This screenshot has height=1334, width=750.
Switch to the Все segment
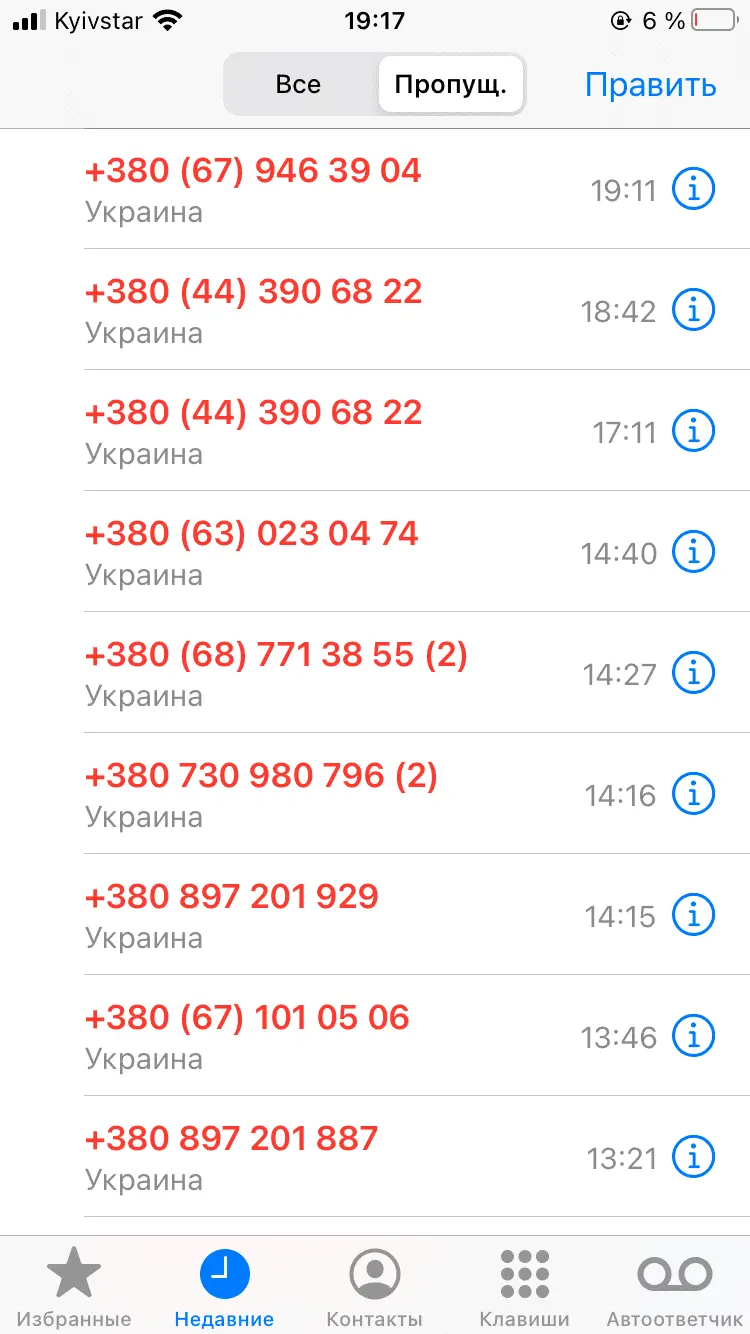[298, 84]
